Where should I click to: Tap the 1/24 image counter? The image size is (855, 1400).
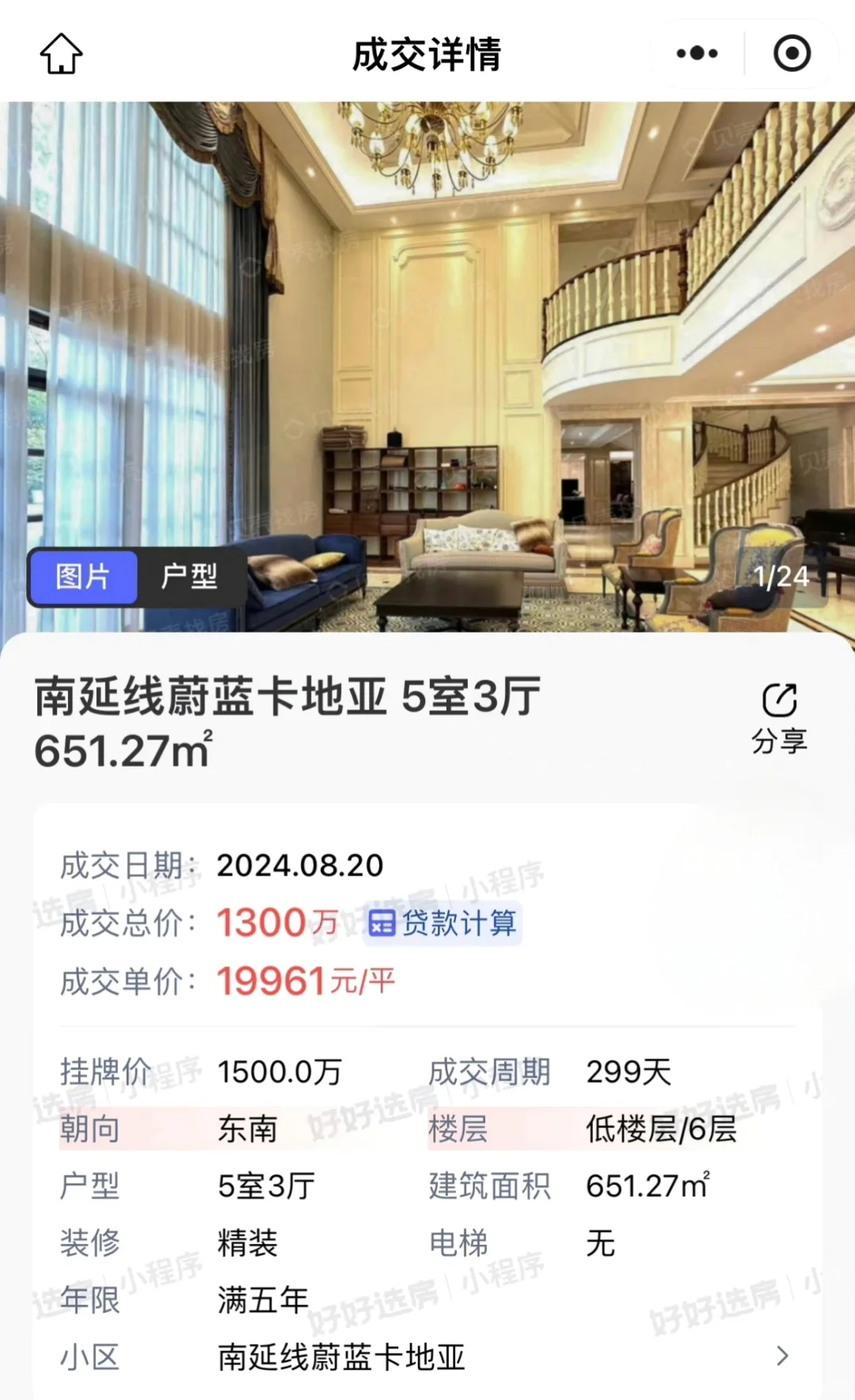(x=781, y=577)
